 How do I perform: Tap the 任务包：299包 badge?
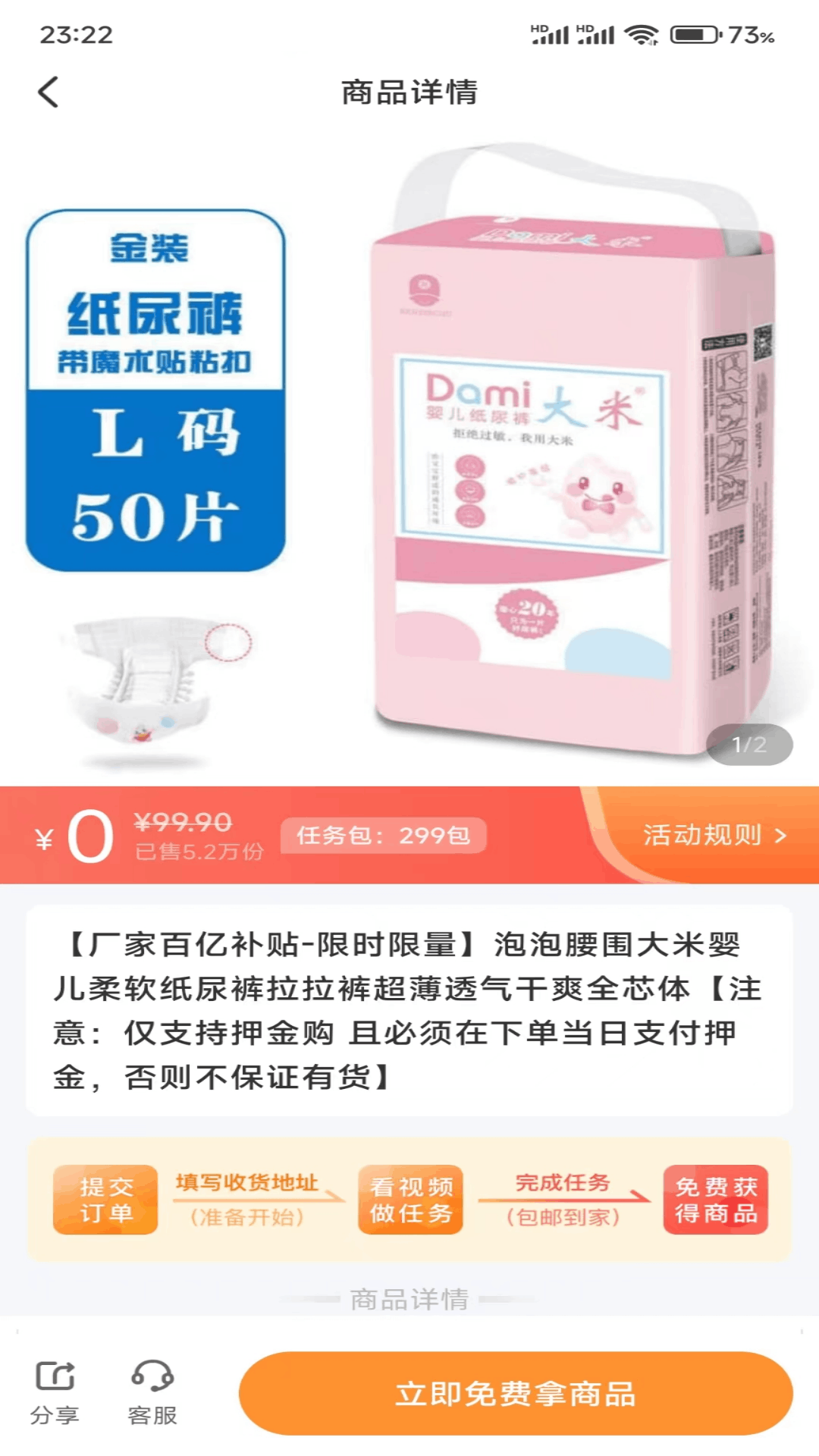383,836
